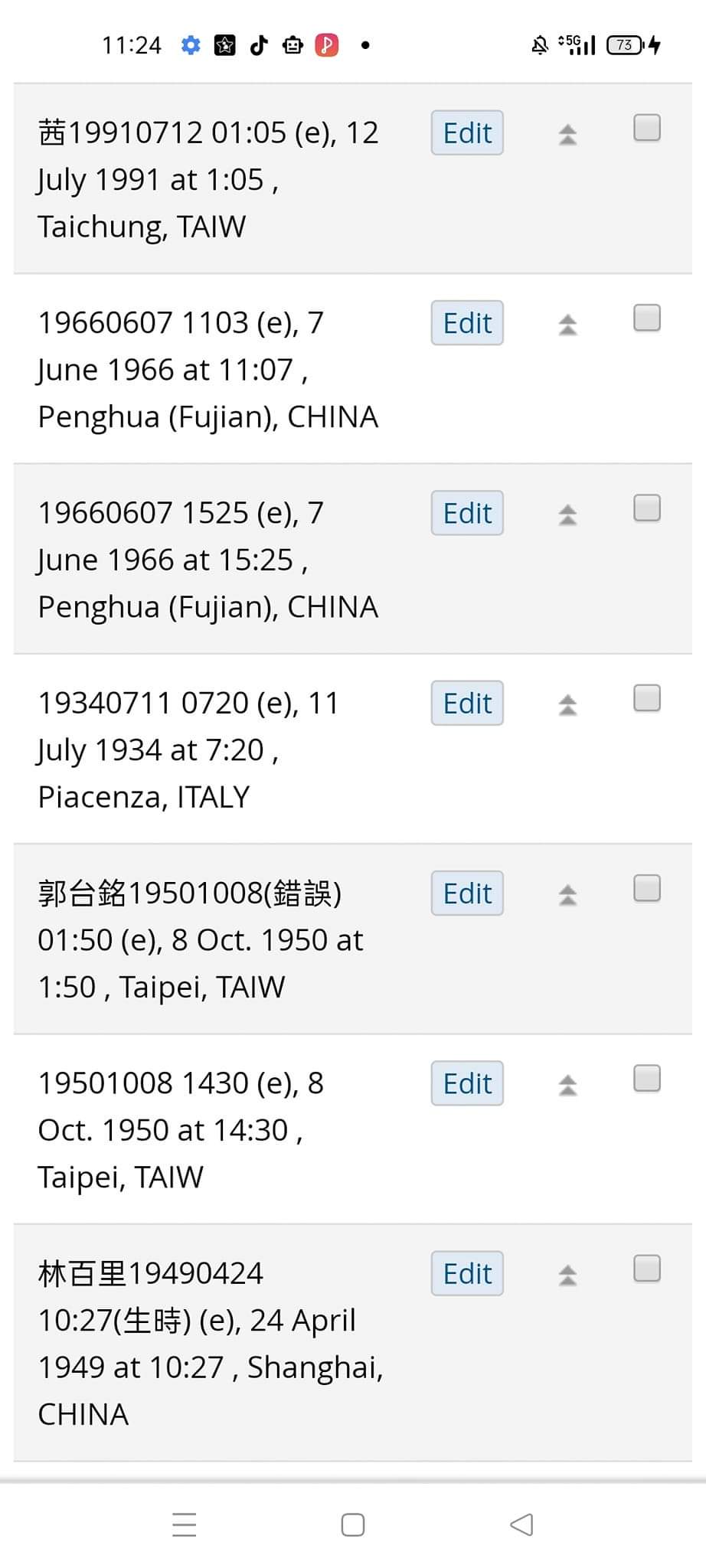Edit the 林百里 Shanghai entry

coord(467,1273)
